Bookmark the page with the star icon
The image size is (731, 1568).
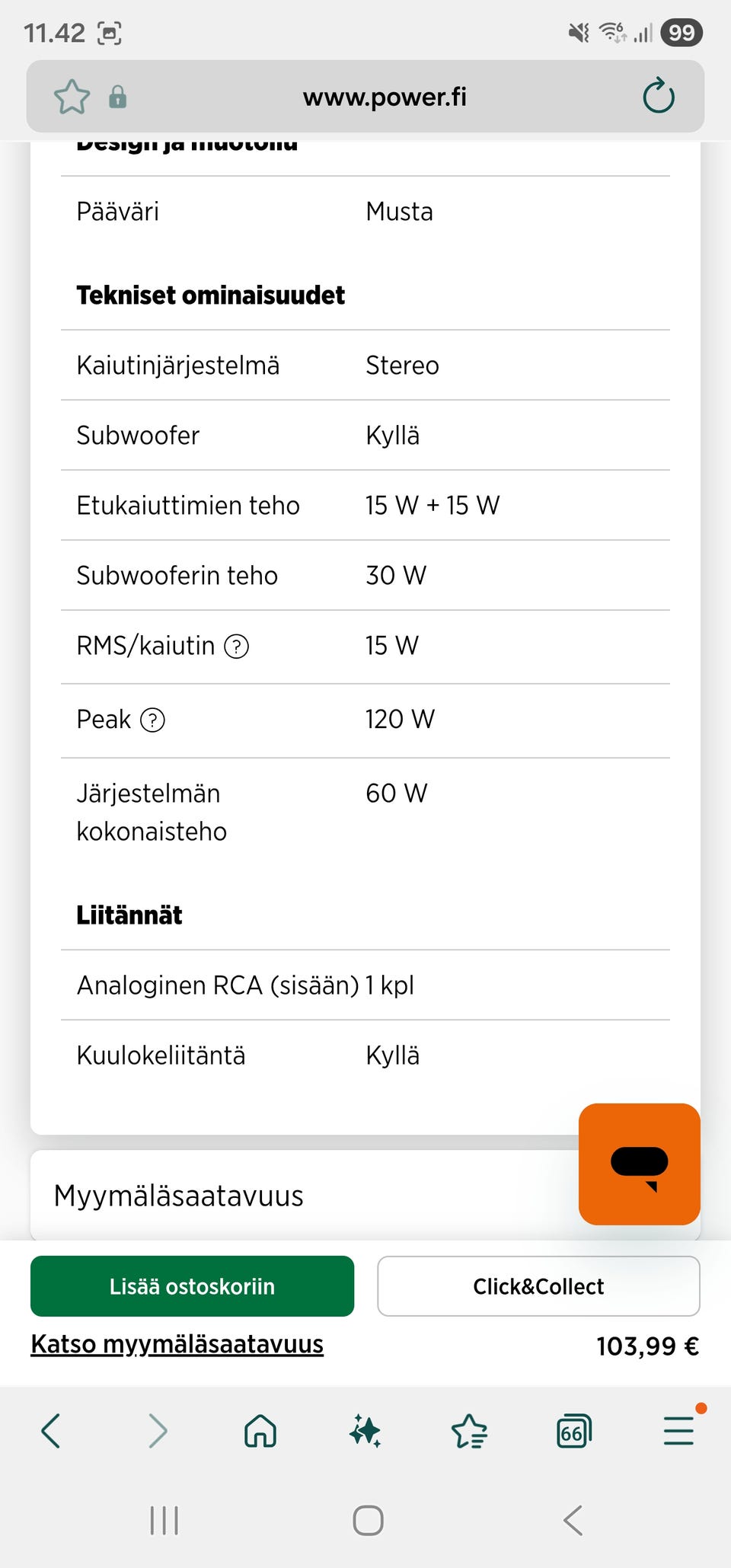pos(72,97)
